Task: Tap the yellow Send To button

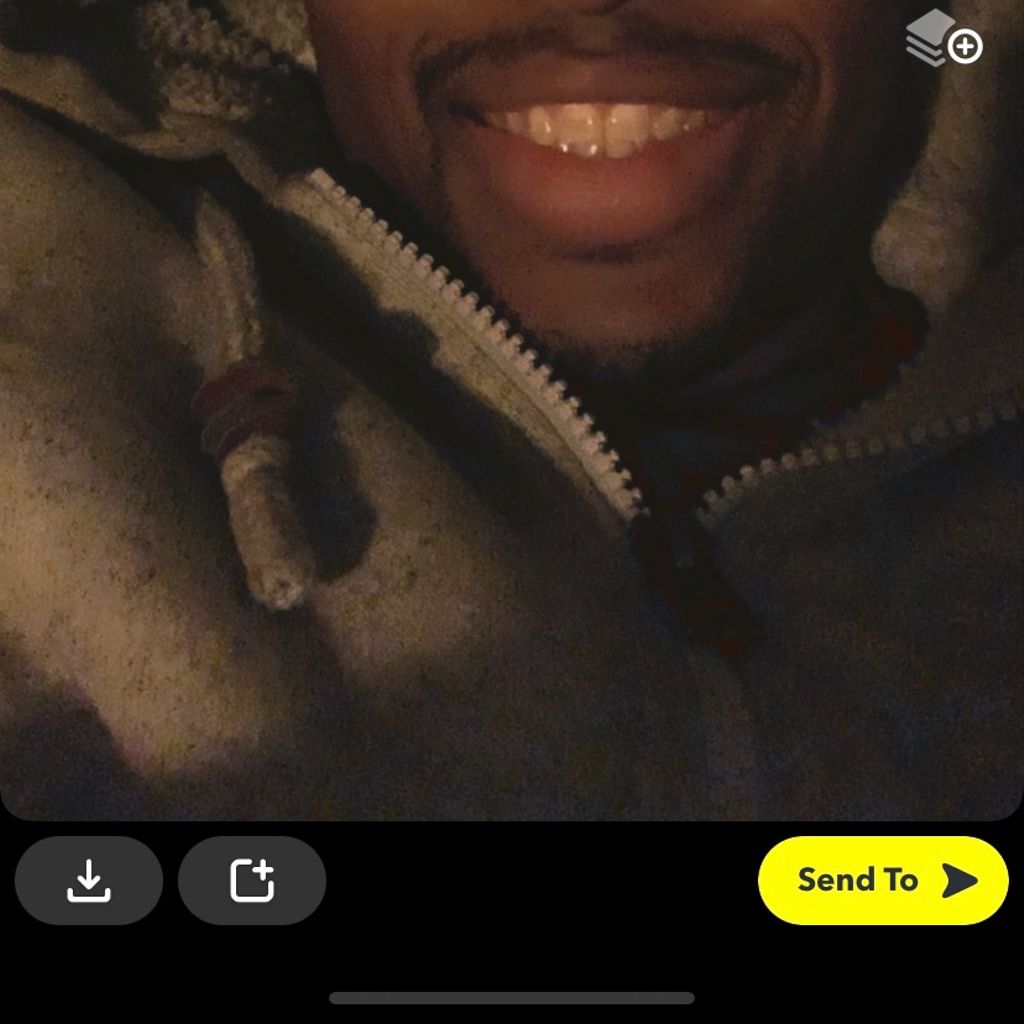Action: pos(883,880)
